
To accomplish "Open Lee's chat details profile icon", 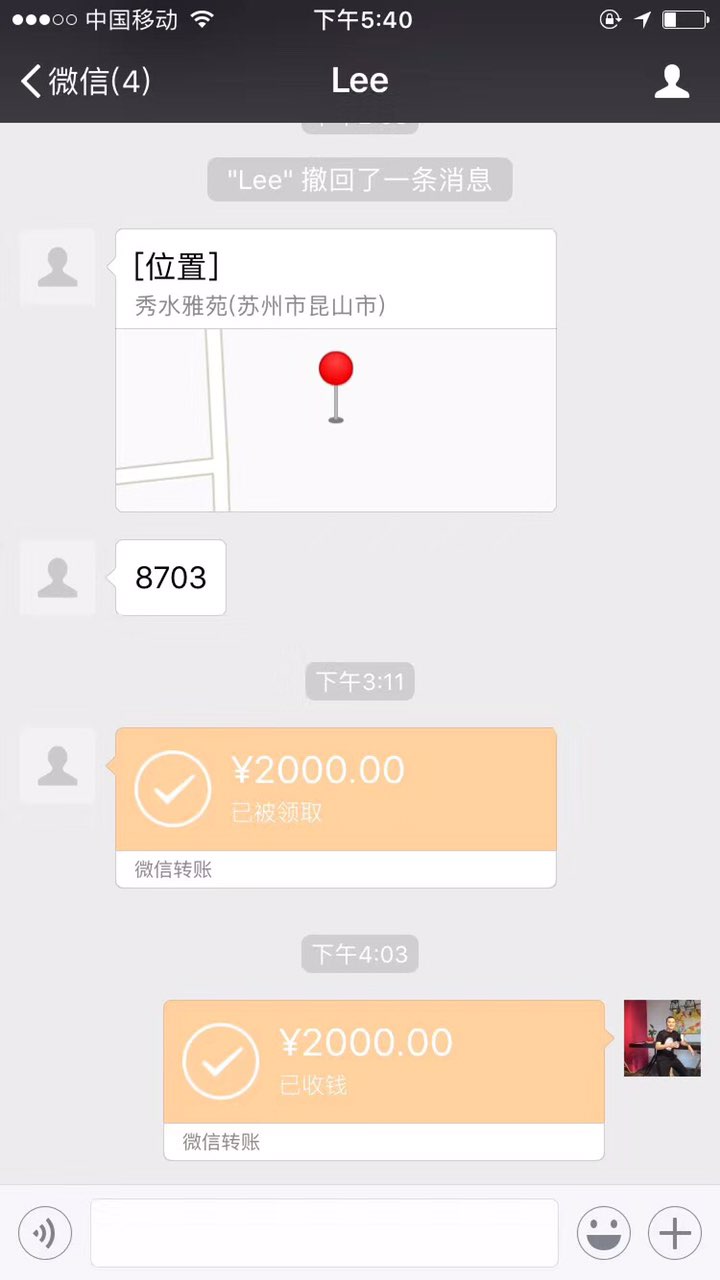I will click(672, 81).
